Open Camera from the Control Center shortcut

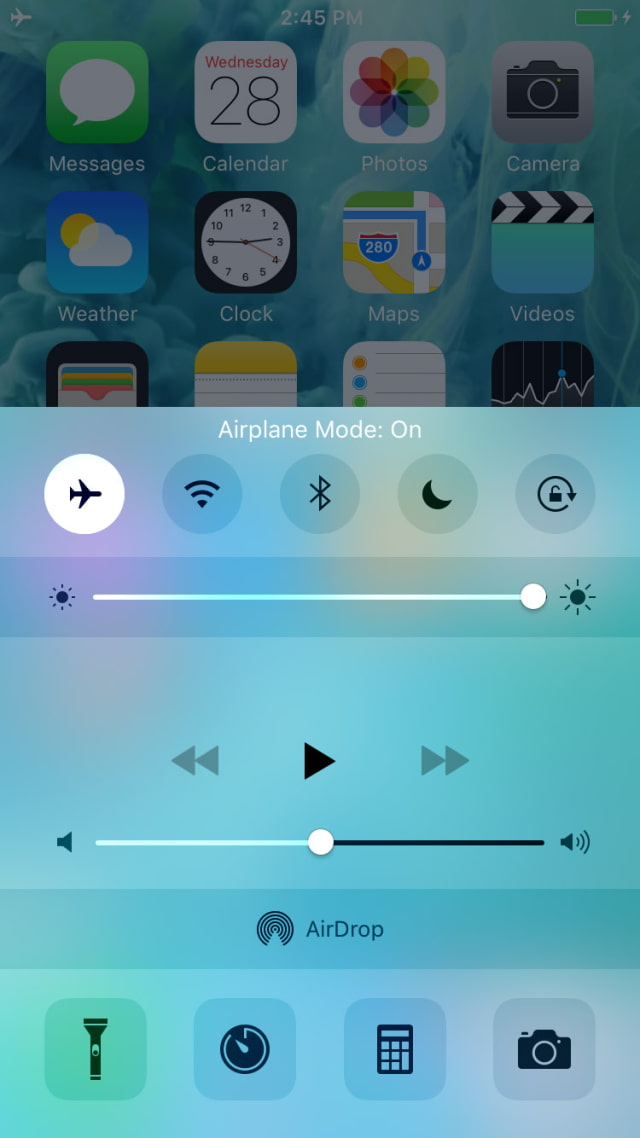point(544,1048)
